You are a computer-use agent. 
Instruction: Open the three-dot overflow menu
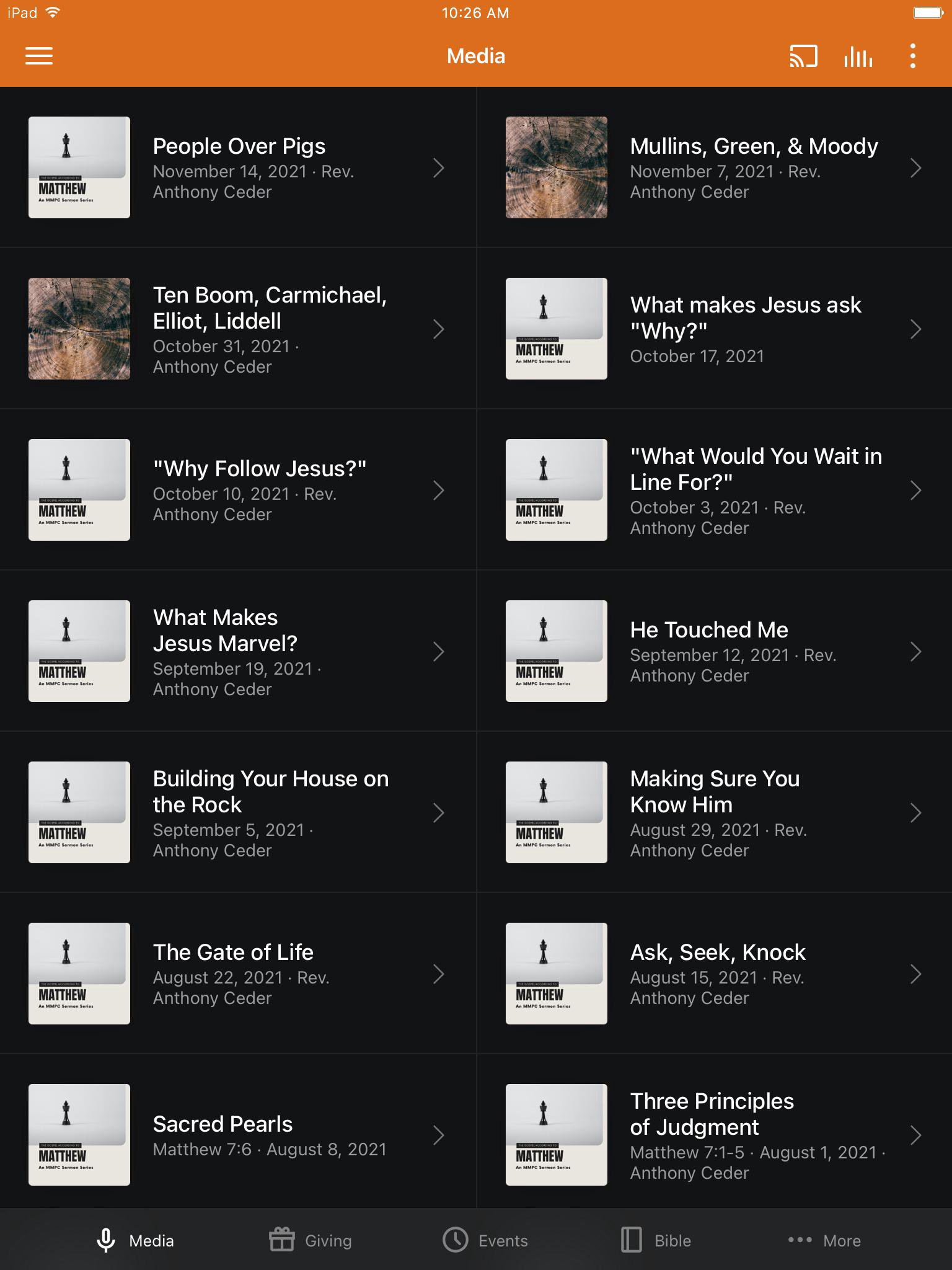[x=912, y=56]
